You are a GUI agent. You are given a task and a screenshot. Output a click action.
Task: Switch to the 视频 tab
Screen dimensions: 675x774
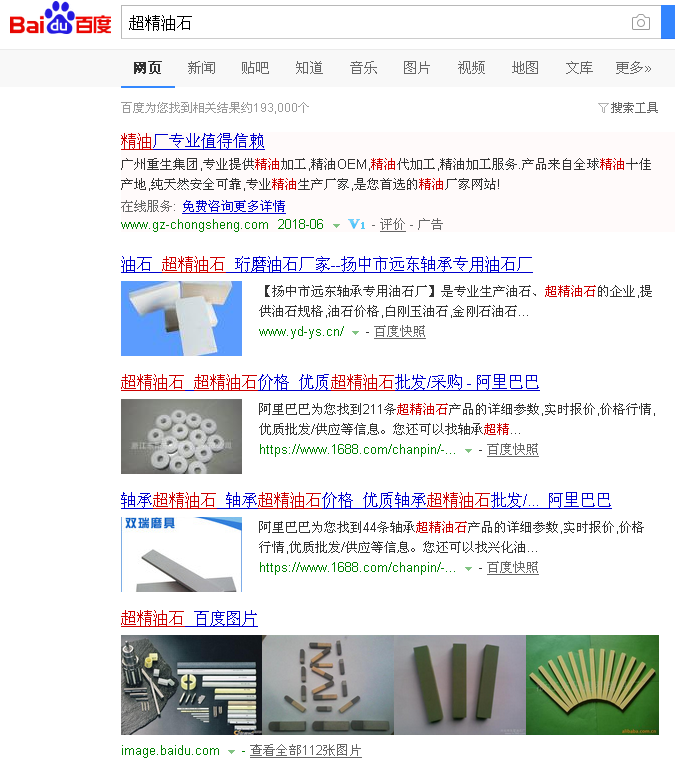coord(471,68)
